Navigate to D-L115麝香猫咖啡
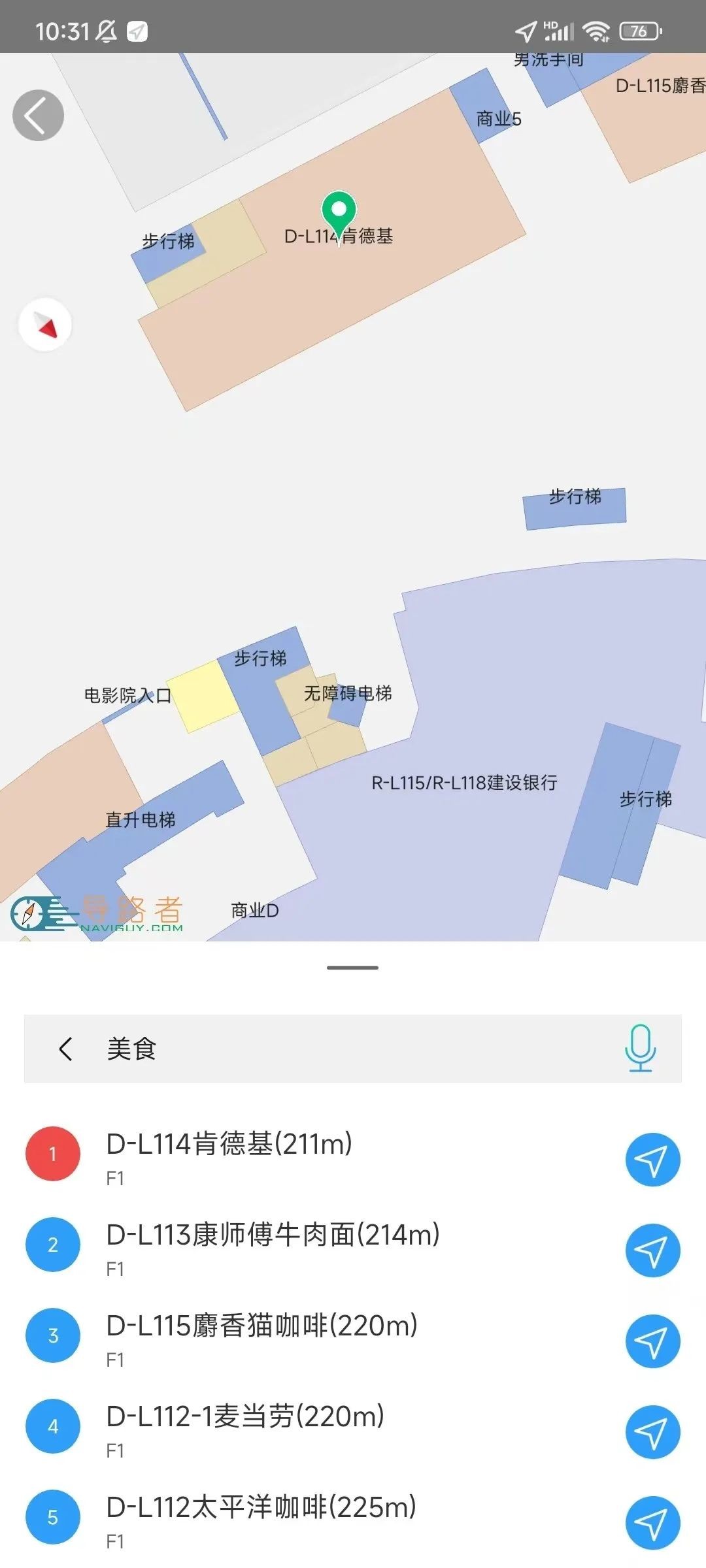The height and width of the screenshot is (1568, 706). (652, 1341)
